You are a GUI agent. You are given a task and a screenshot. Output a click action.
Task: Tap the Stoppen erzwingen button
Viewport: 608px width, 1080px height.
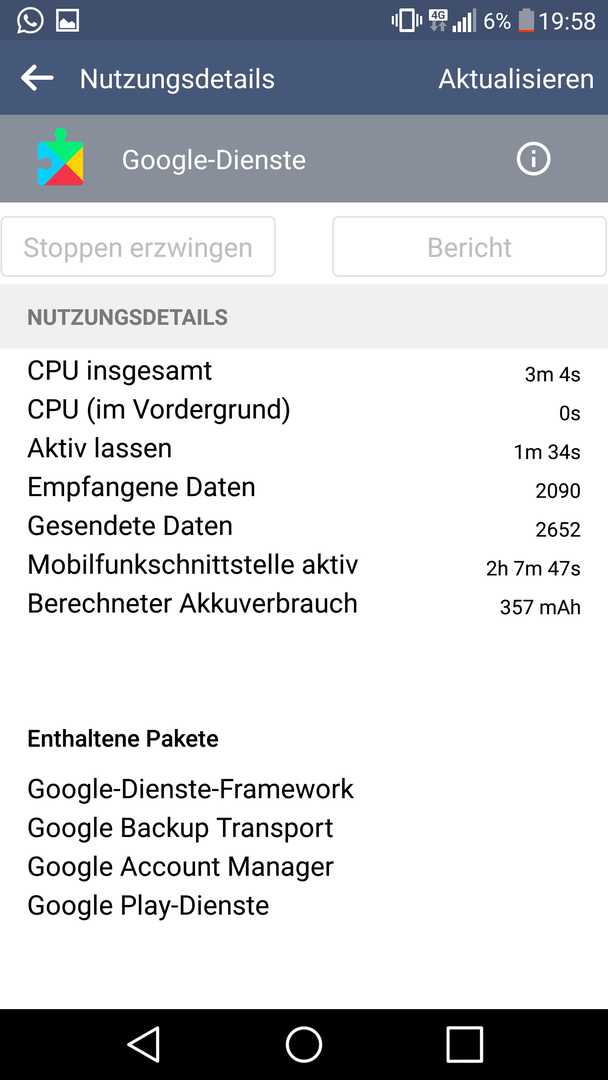(x=138, y=247)
